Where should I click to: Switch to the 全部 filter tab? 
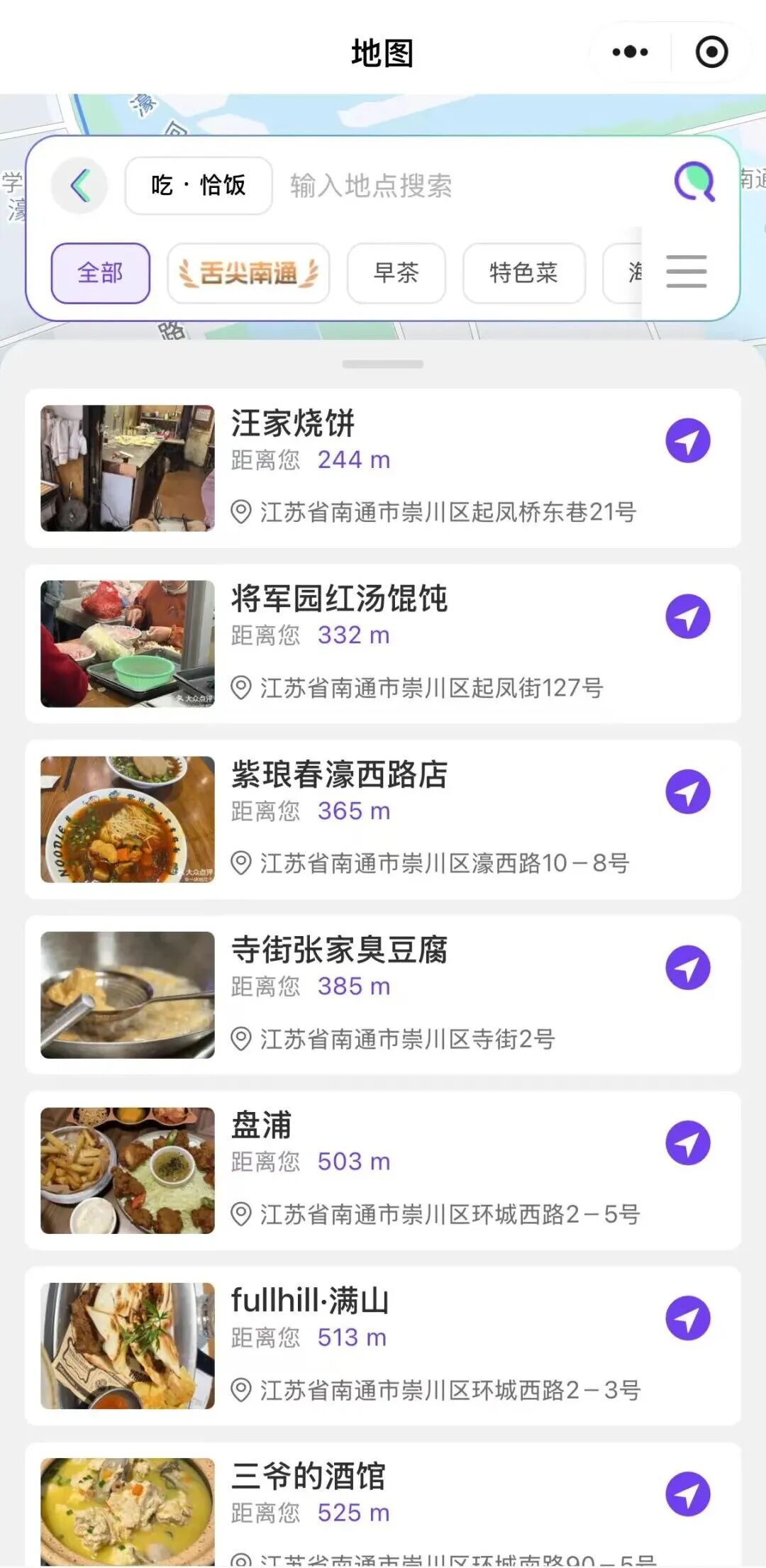tap(100, 274)
